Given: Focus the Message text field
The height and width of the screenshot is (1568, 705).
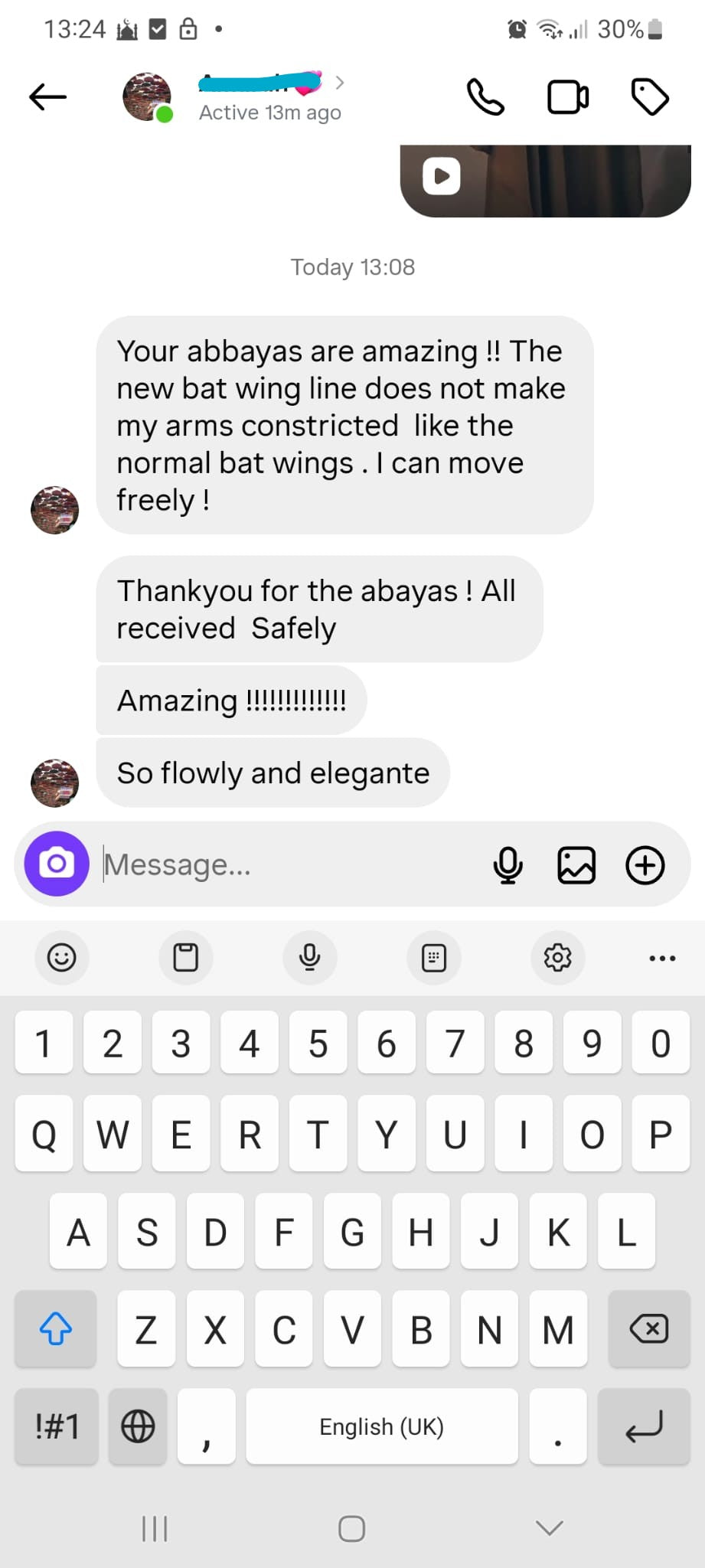Looking at the screenshot, I should tap(291, 865).
